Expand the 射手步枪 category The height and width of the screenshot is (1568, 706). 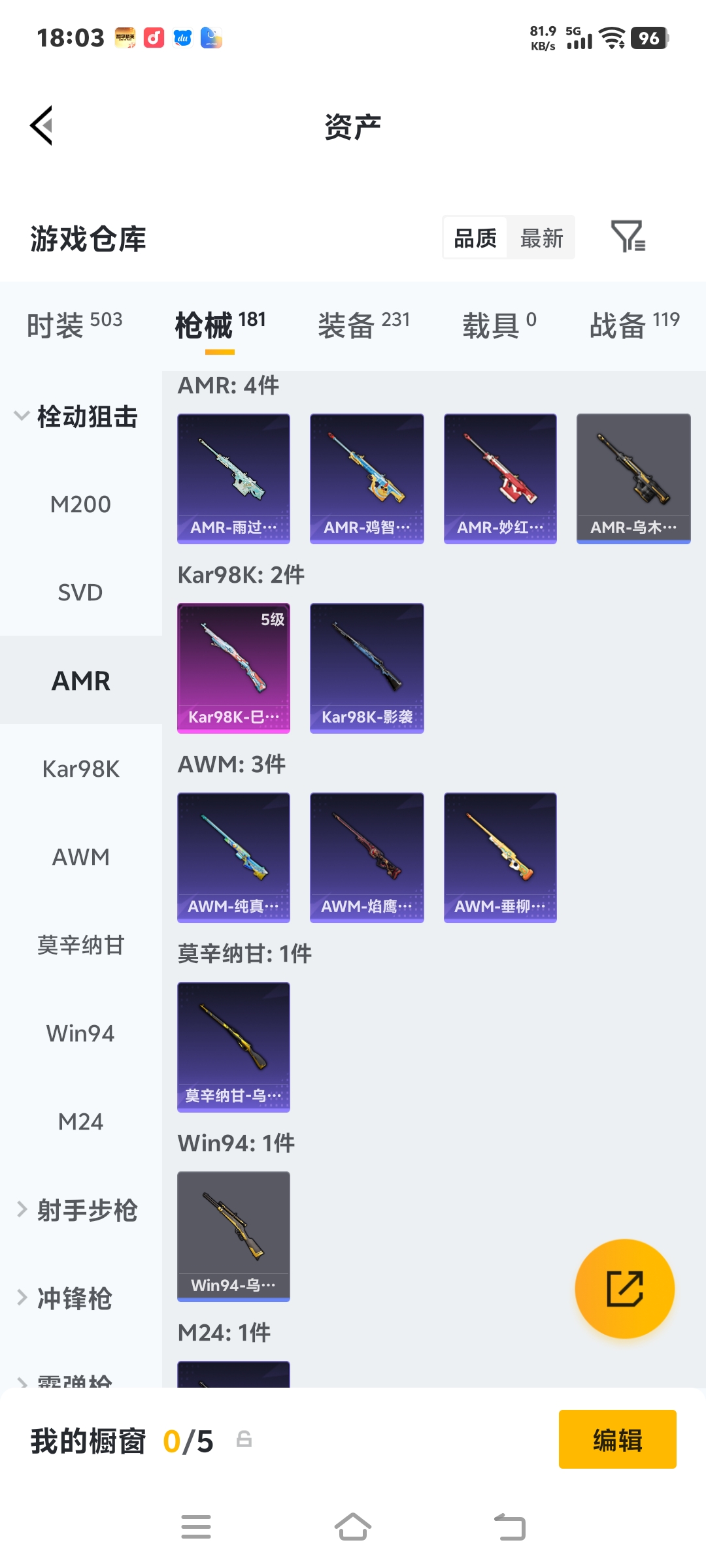tap(77, 1210)
